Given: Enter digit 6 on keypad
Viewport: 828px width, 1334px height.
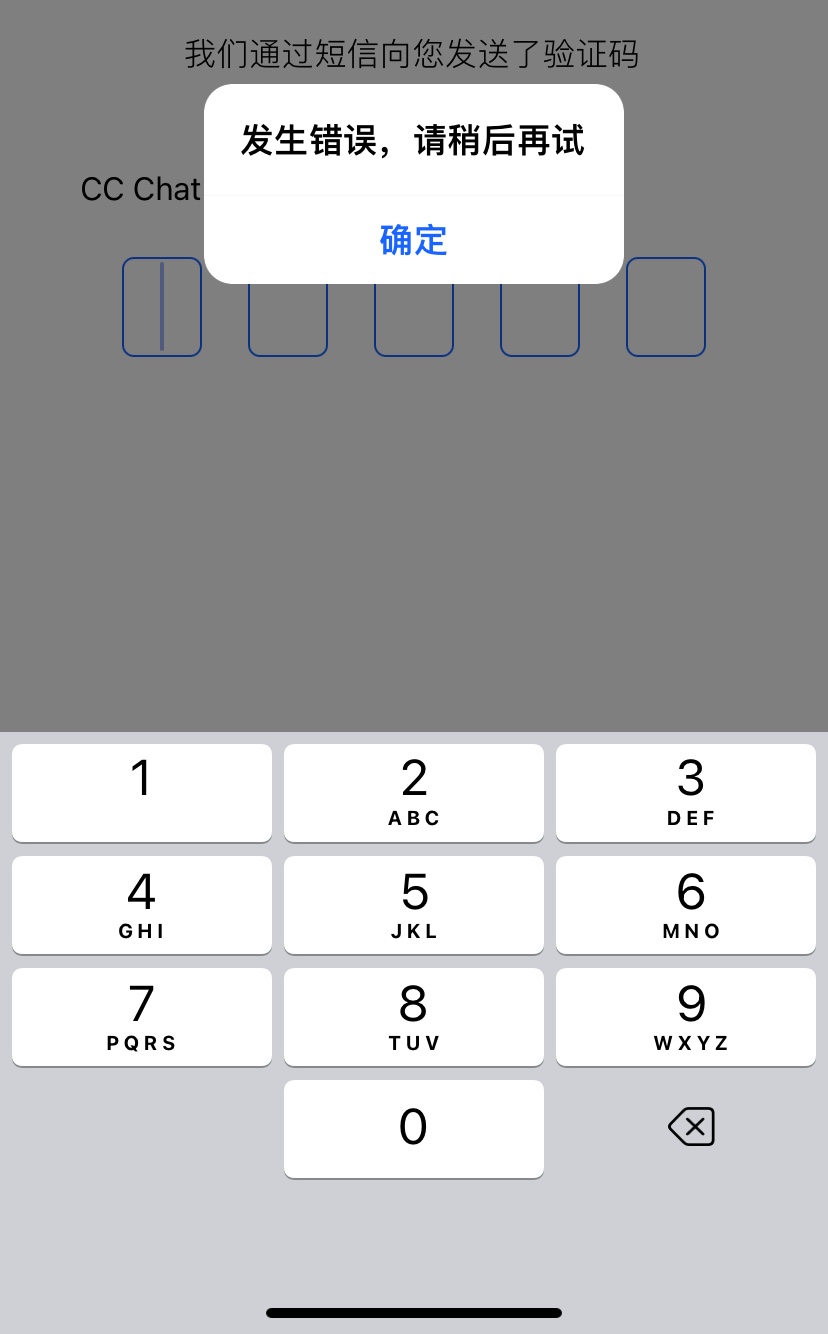Looking at the screenshot, I should (686, 904).
